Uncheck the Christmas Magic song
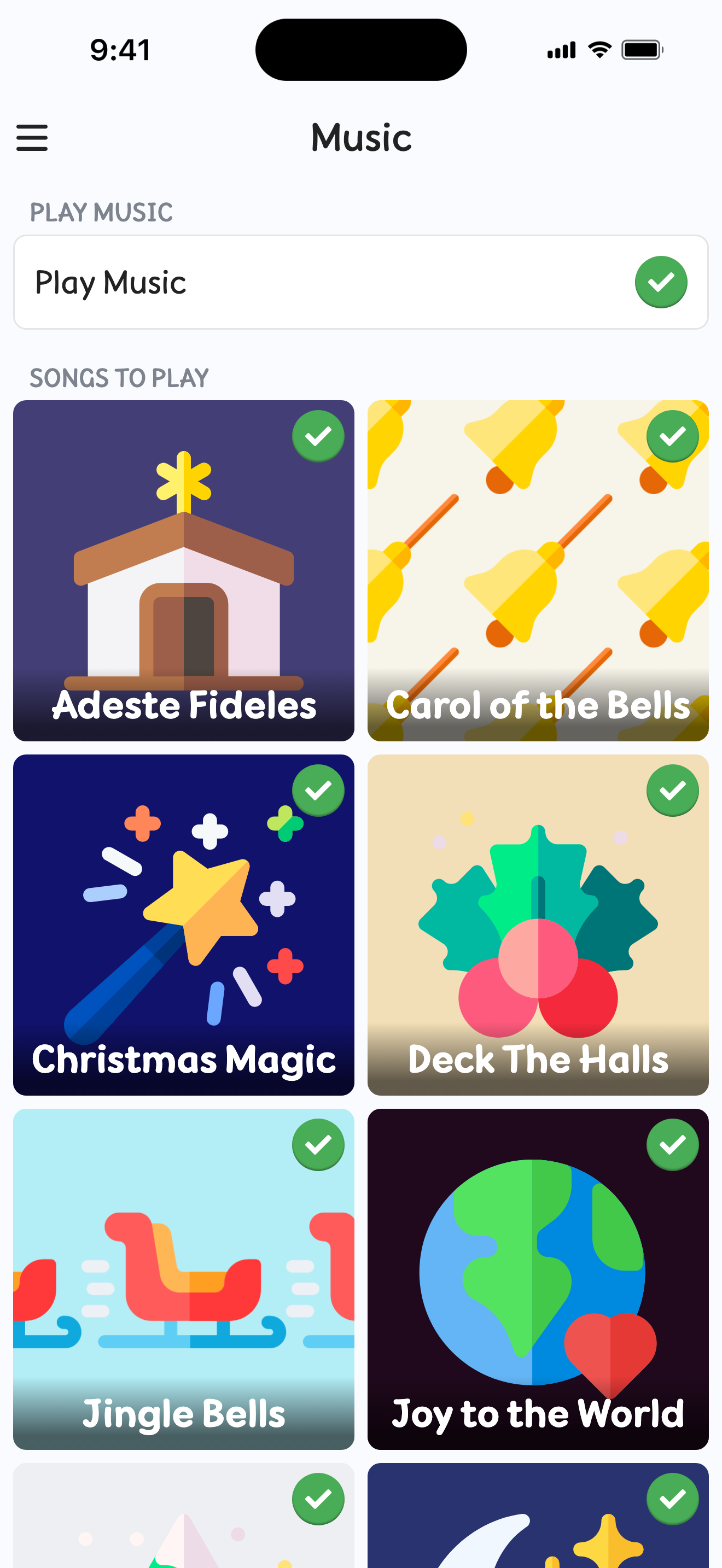The height and width of the screenshot is (1568, 722). [318, 790]
